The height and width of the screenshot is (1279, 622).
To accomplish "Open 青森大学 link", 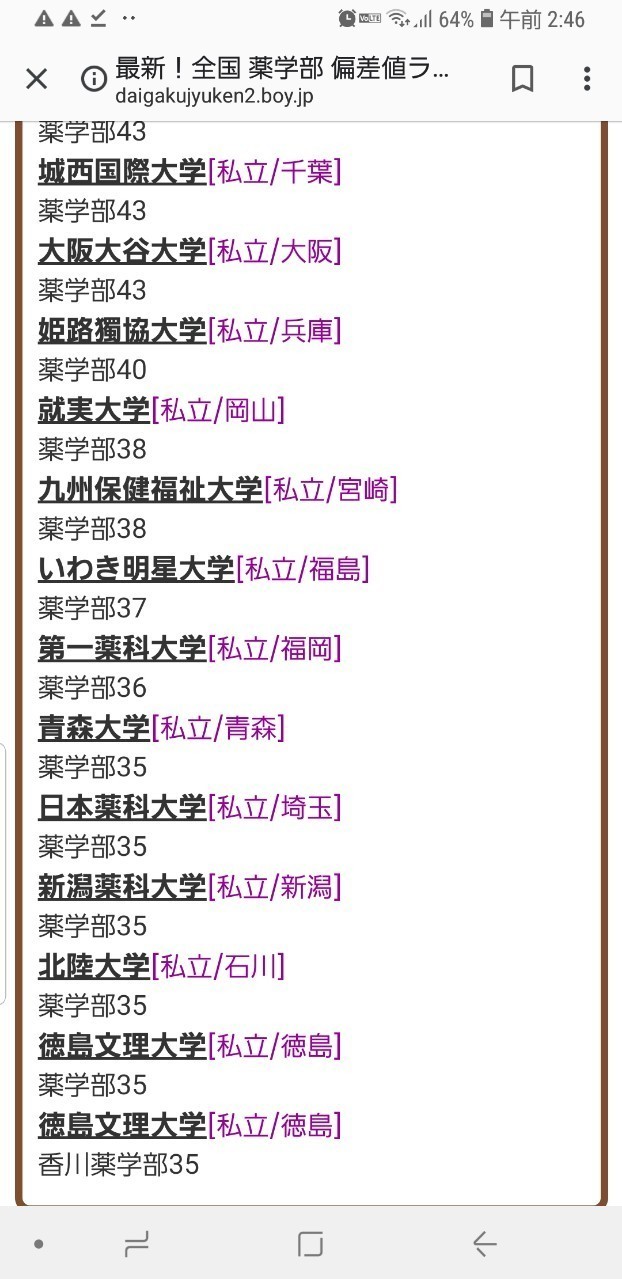I will (93, 728).
